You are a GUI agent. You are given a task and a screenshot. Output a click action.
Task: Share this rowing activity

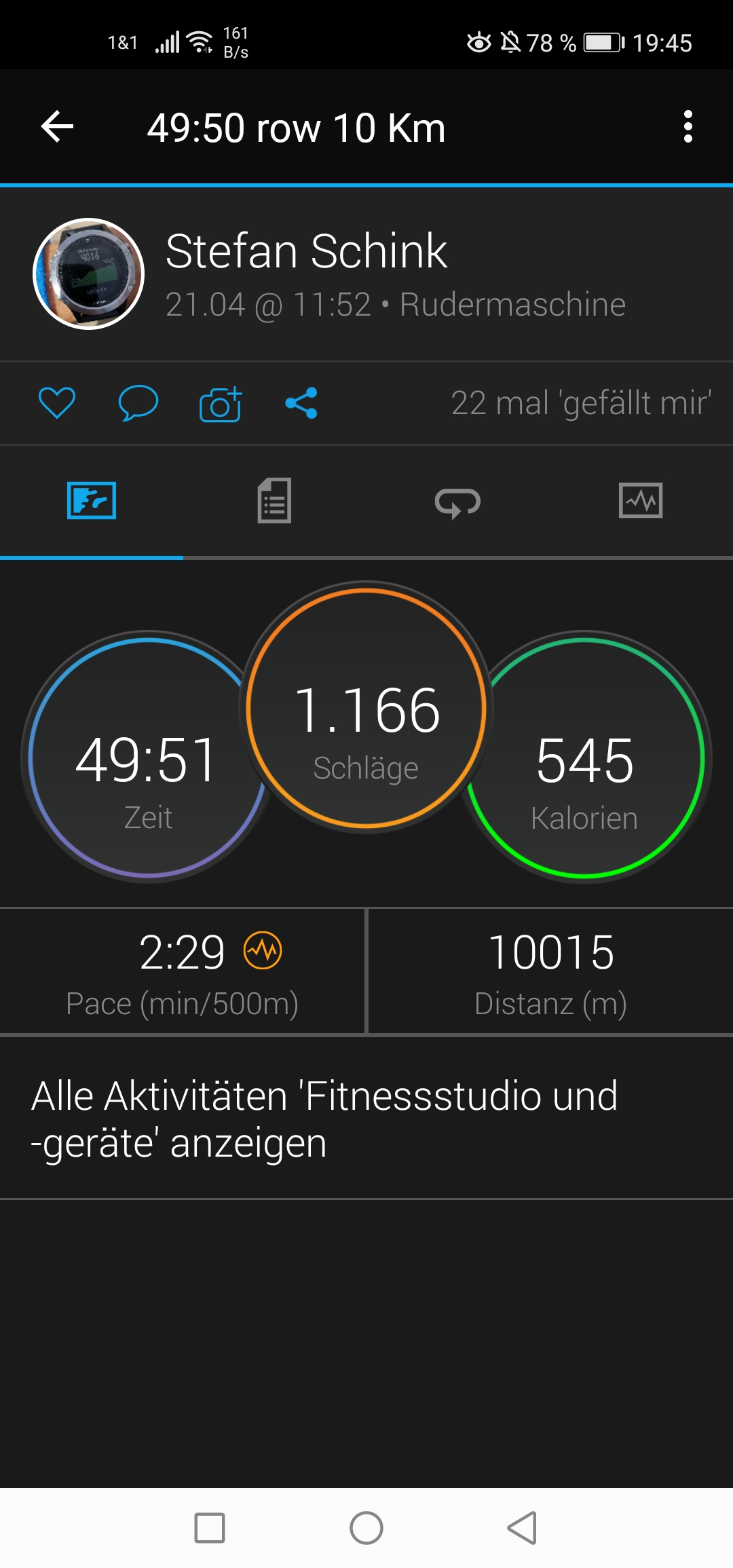(x=301, y=403)
